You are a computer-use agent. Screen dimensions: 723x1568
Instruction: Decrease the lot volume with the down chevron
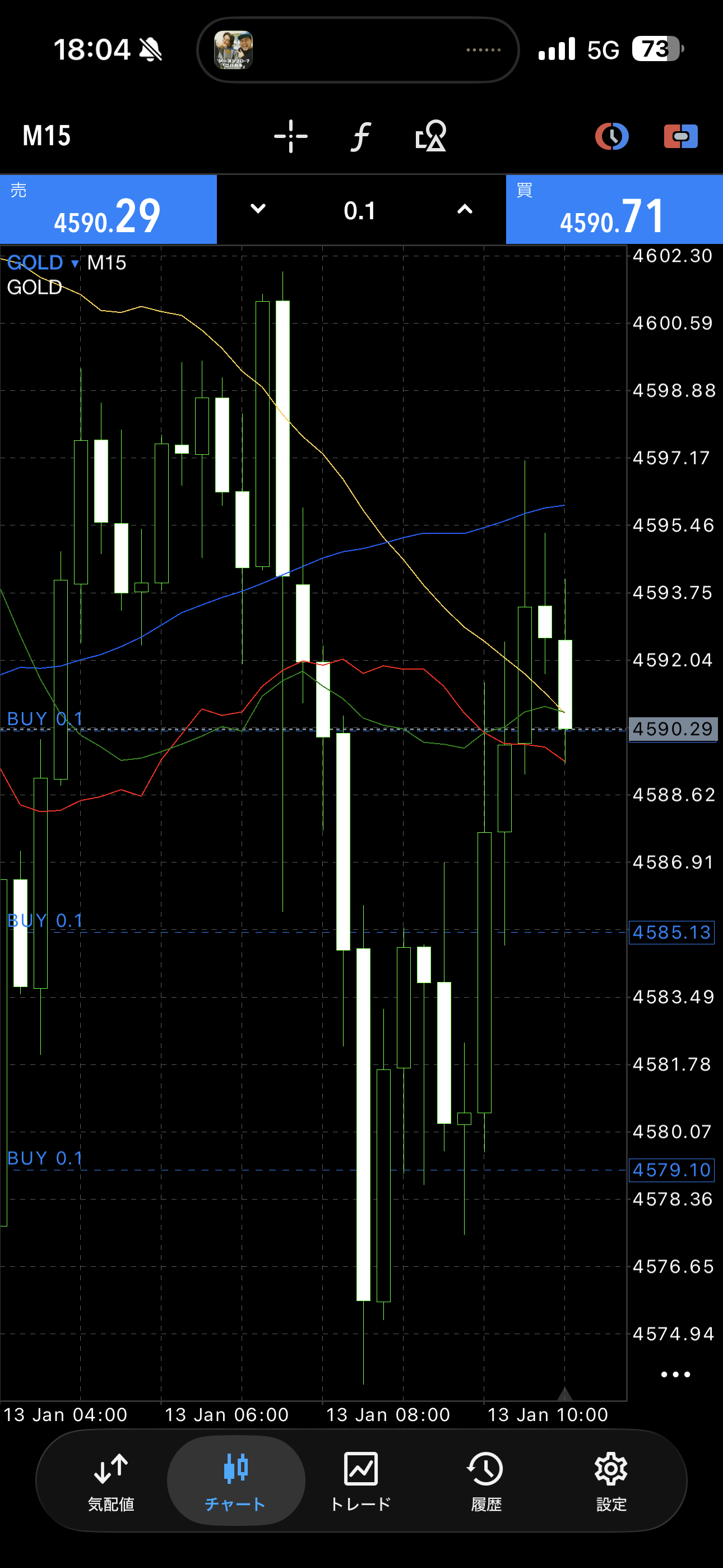pos(258,209)
